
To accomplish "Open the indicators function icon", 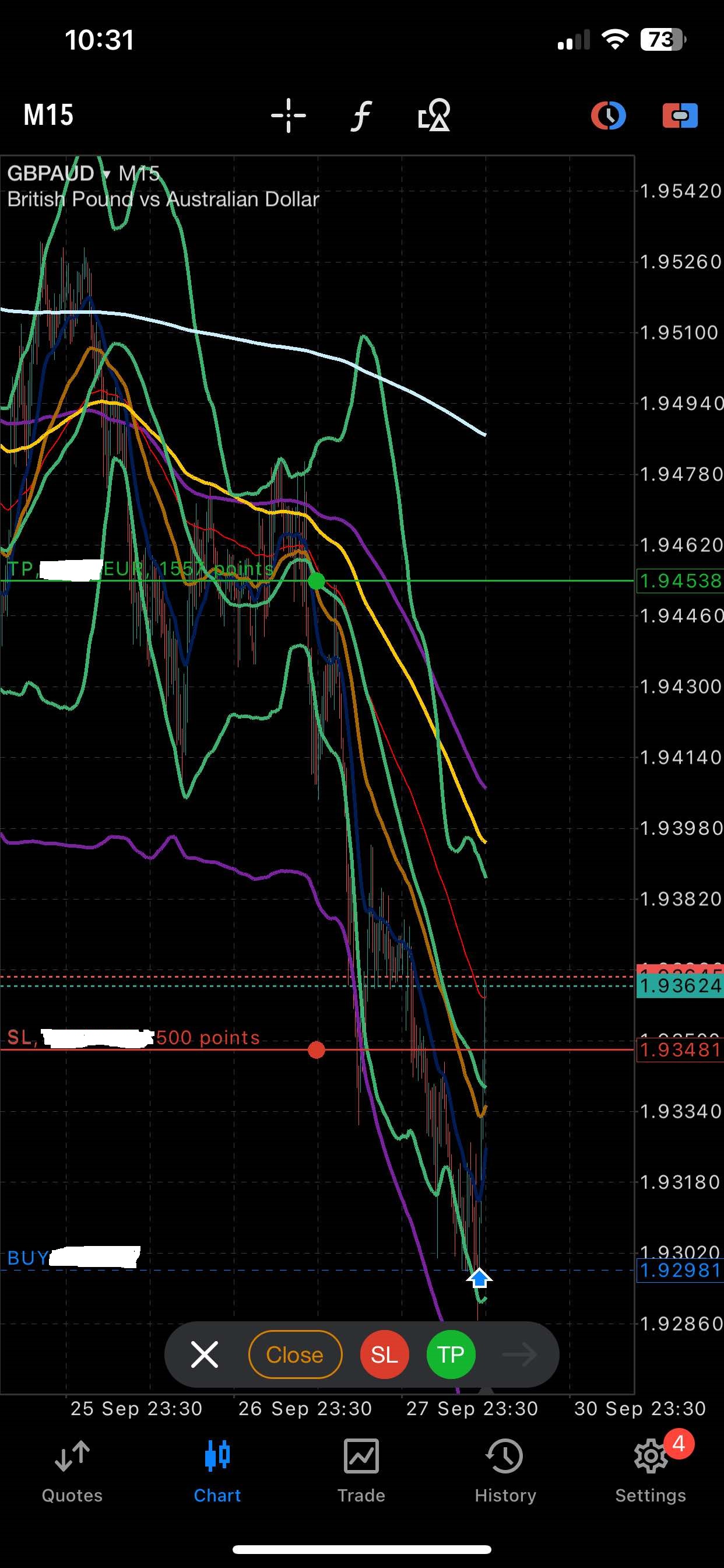I will (361, 115).
